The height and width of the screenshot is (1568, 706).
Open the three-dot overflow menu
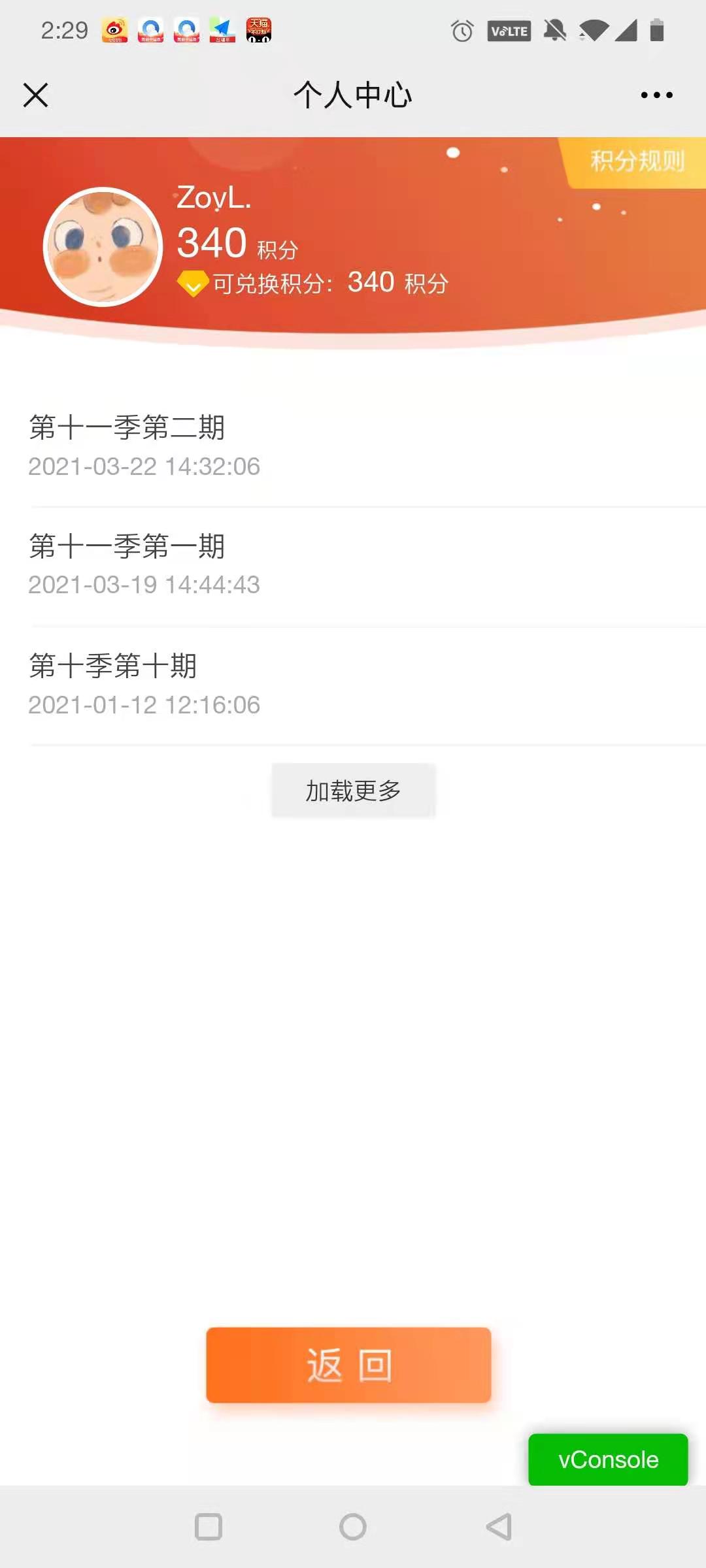pos(656,95)
